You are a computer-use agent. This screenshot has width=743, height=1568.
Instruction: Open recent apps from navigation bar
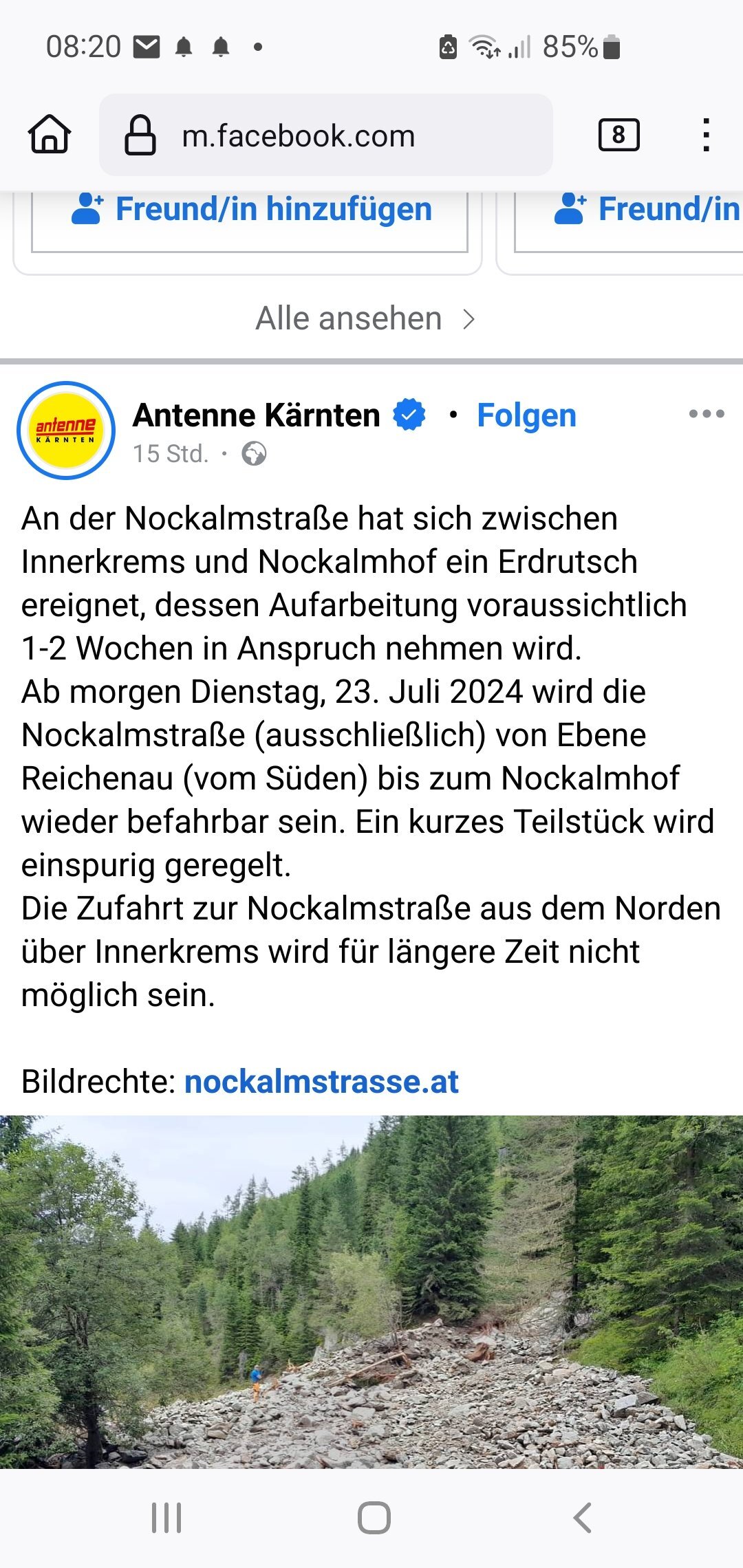tap(166, 1518)
